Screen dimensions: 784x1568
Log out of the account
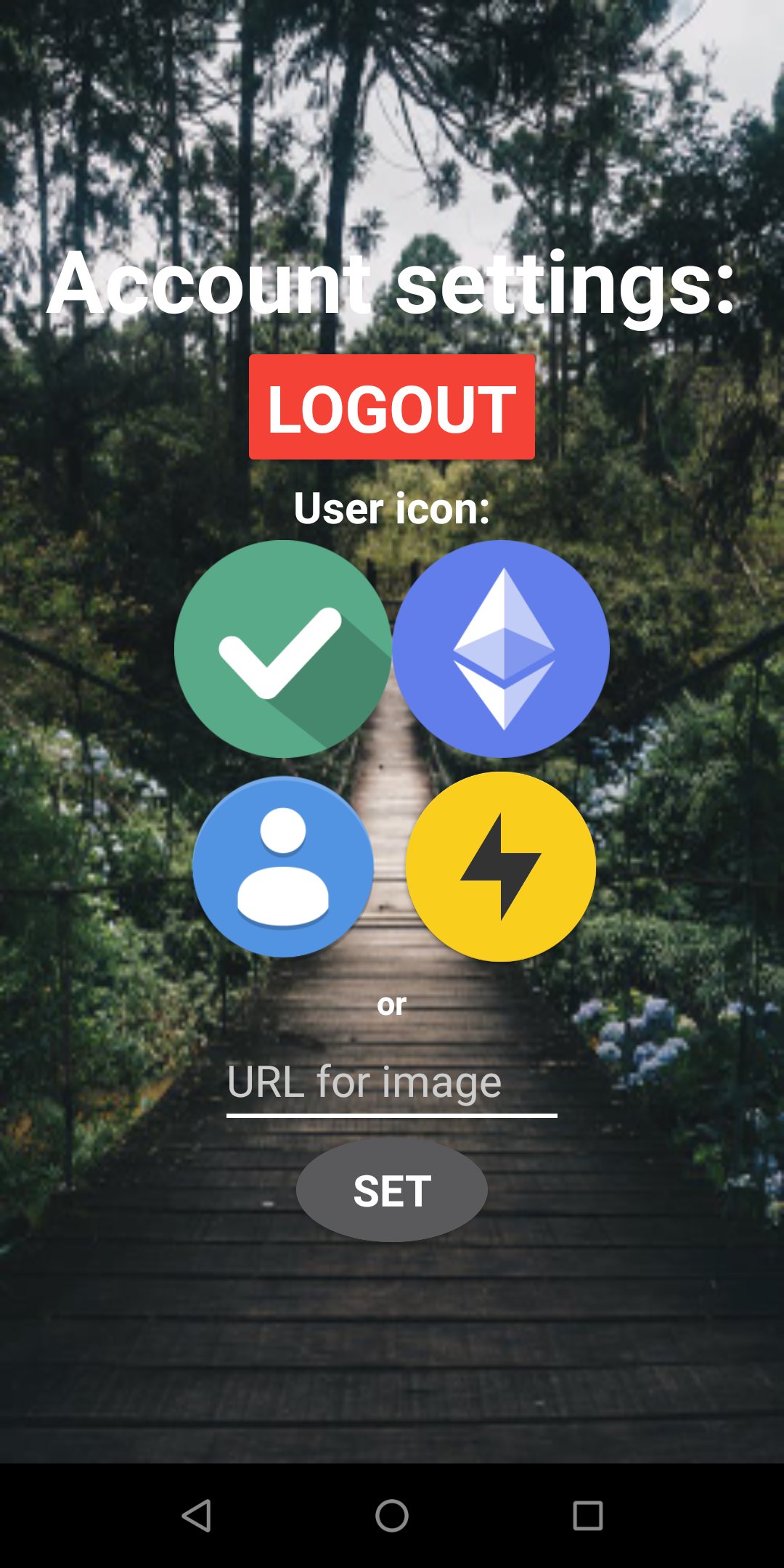pos(391,408)
